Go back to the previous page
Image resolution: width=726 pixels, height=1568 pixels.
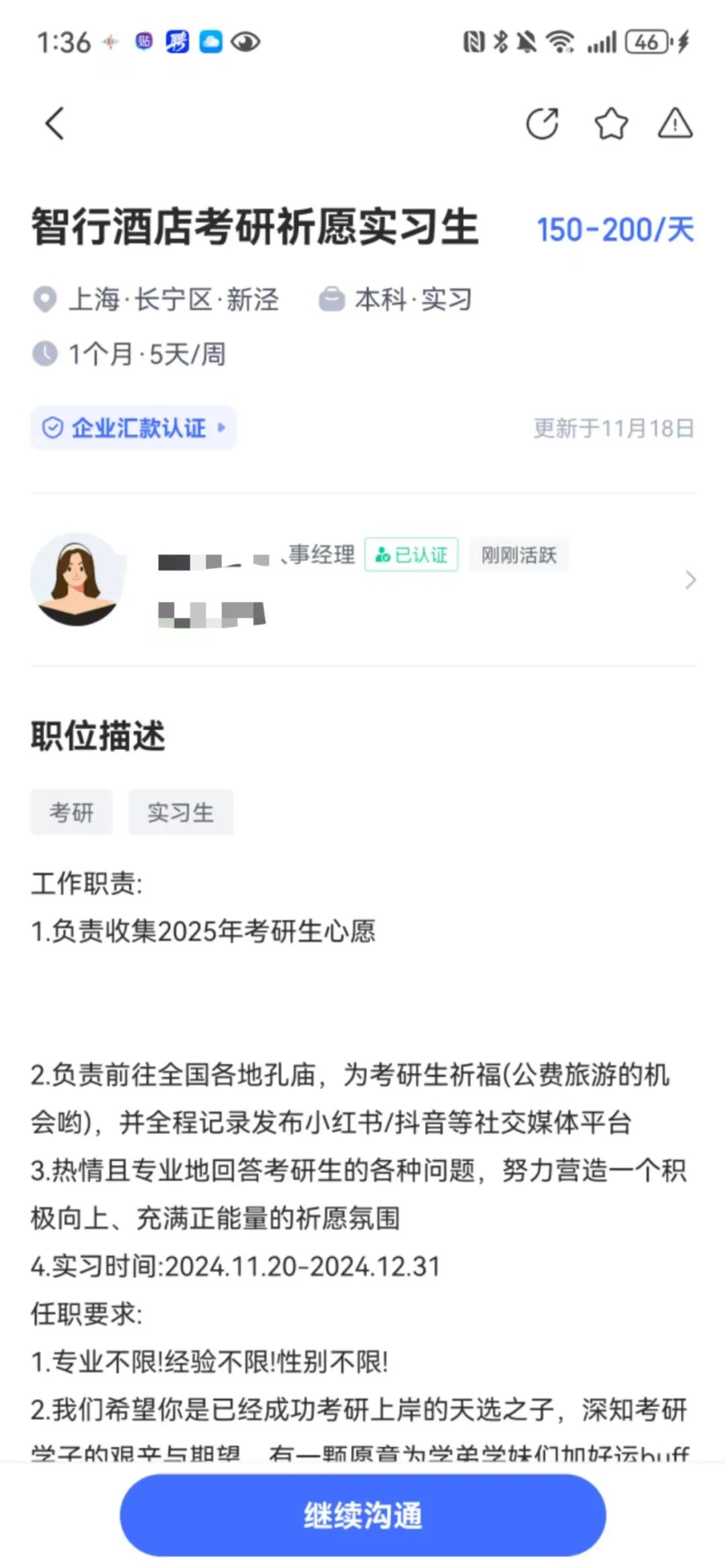coord(55,124)
